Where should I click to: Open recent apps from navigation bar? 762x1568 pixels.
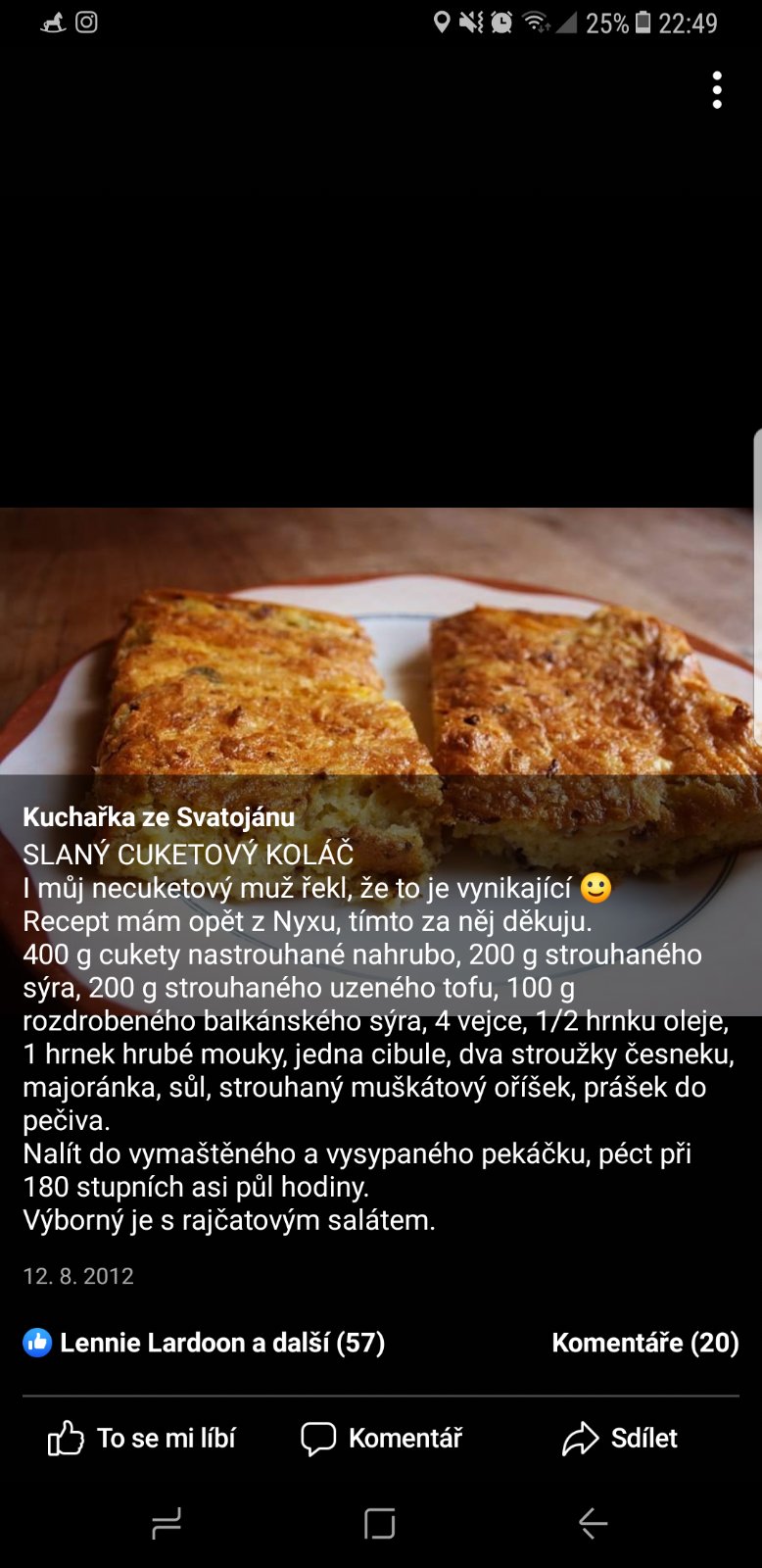(x=167, y=1523)
